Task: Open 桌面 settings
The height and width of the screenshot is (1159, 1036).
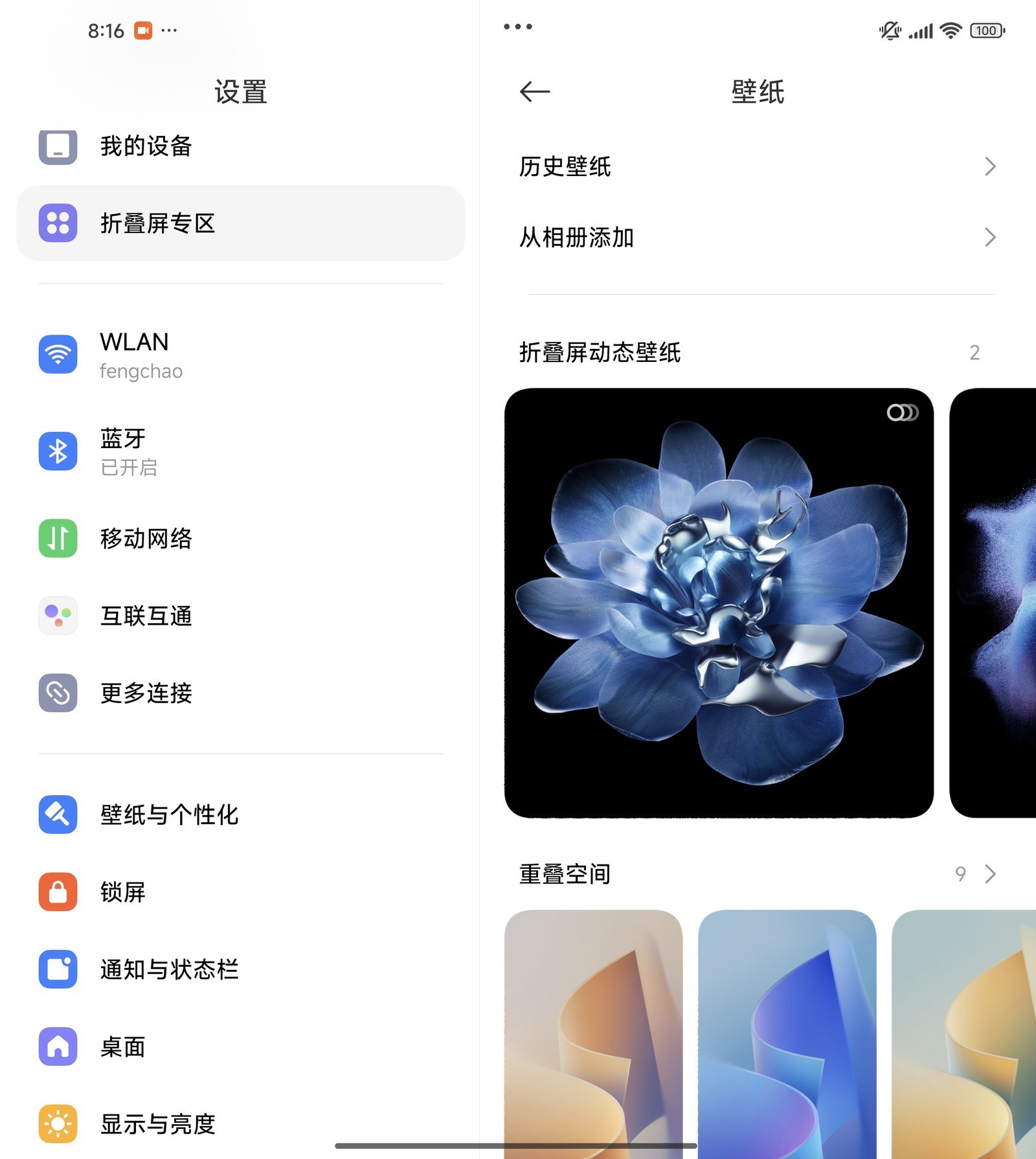Action: (x=240, y=1046)
